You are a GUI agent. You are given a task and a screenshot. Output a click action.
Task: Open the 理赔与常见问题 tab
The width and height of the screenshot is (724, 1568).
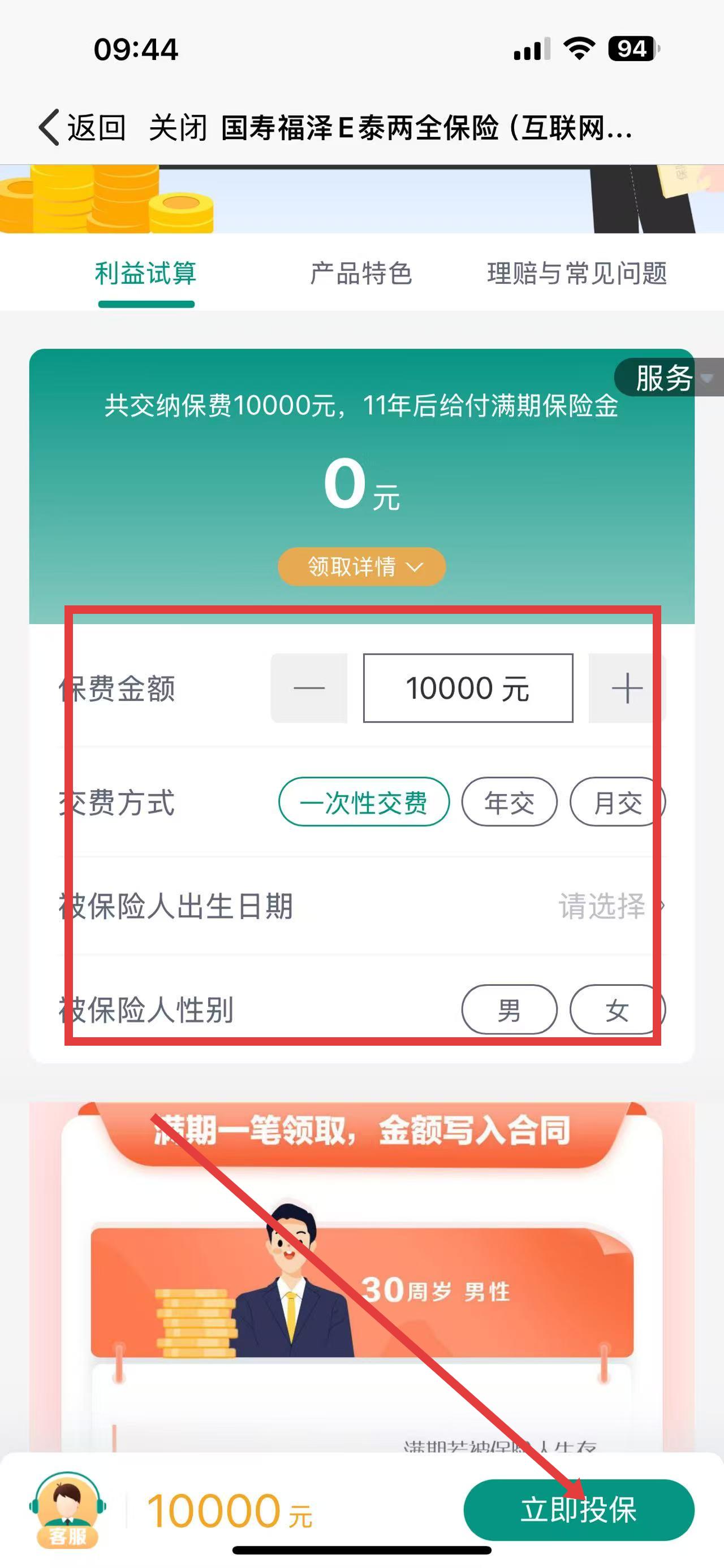coord(576,274)
